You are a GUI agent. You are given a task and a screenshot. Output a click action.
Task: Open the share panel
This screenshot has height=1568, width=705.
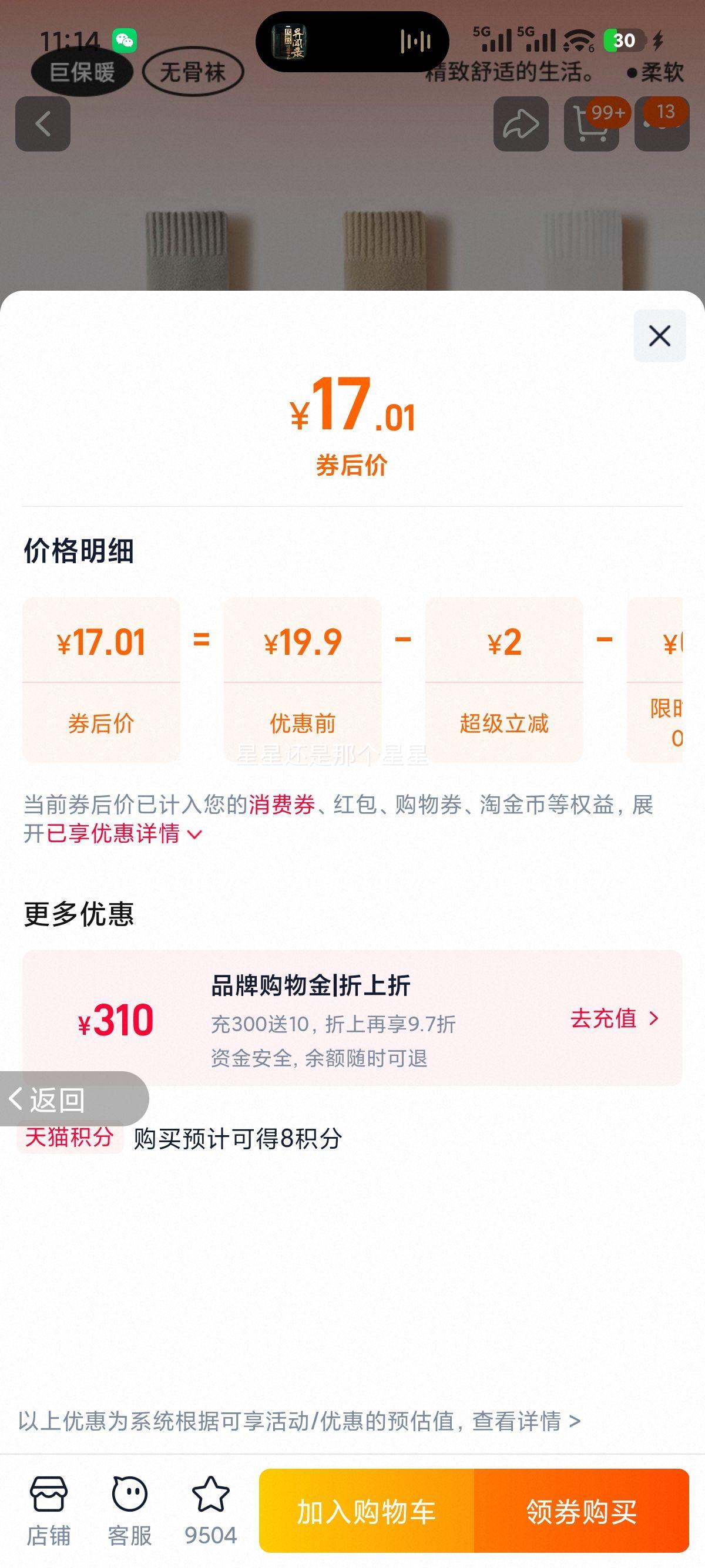(x=521, y=123)
